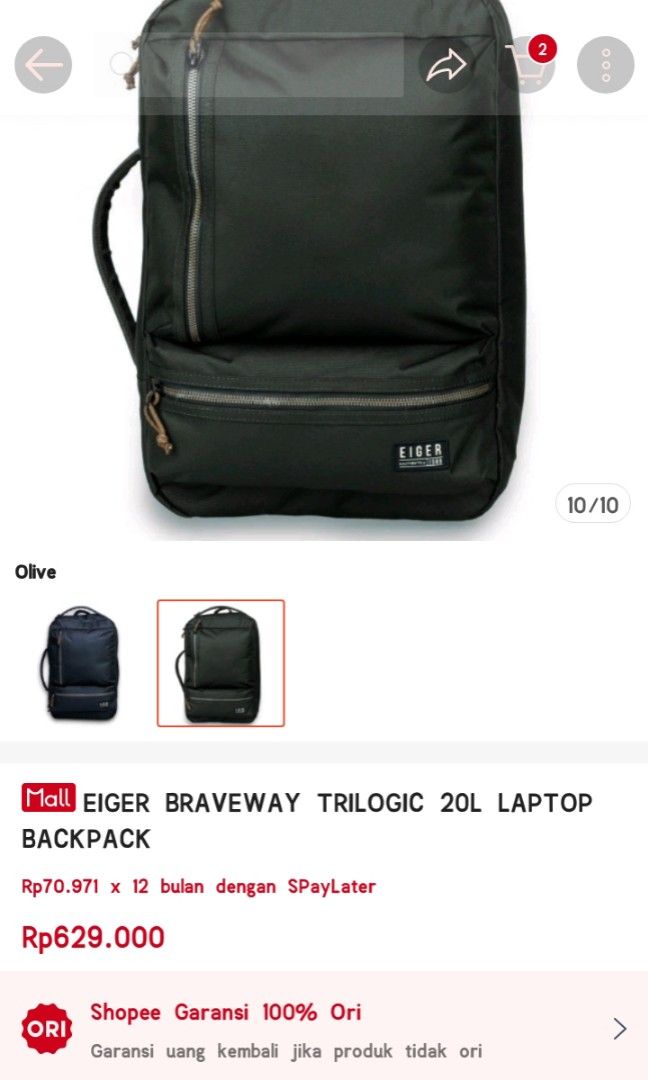Go back using the arrow icon

43,65
